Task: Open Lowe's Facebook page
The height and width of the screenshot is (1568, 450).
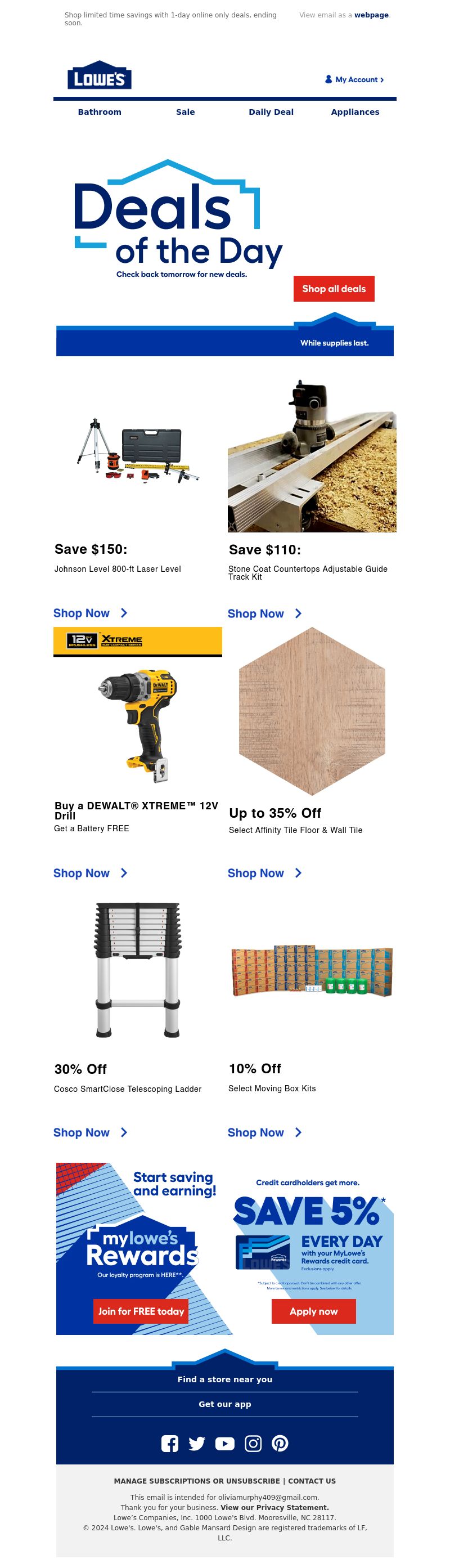Action: point(170,1443)
